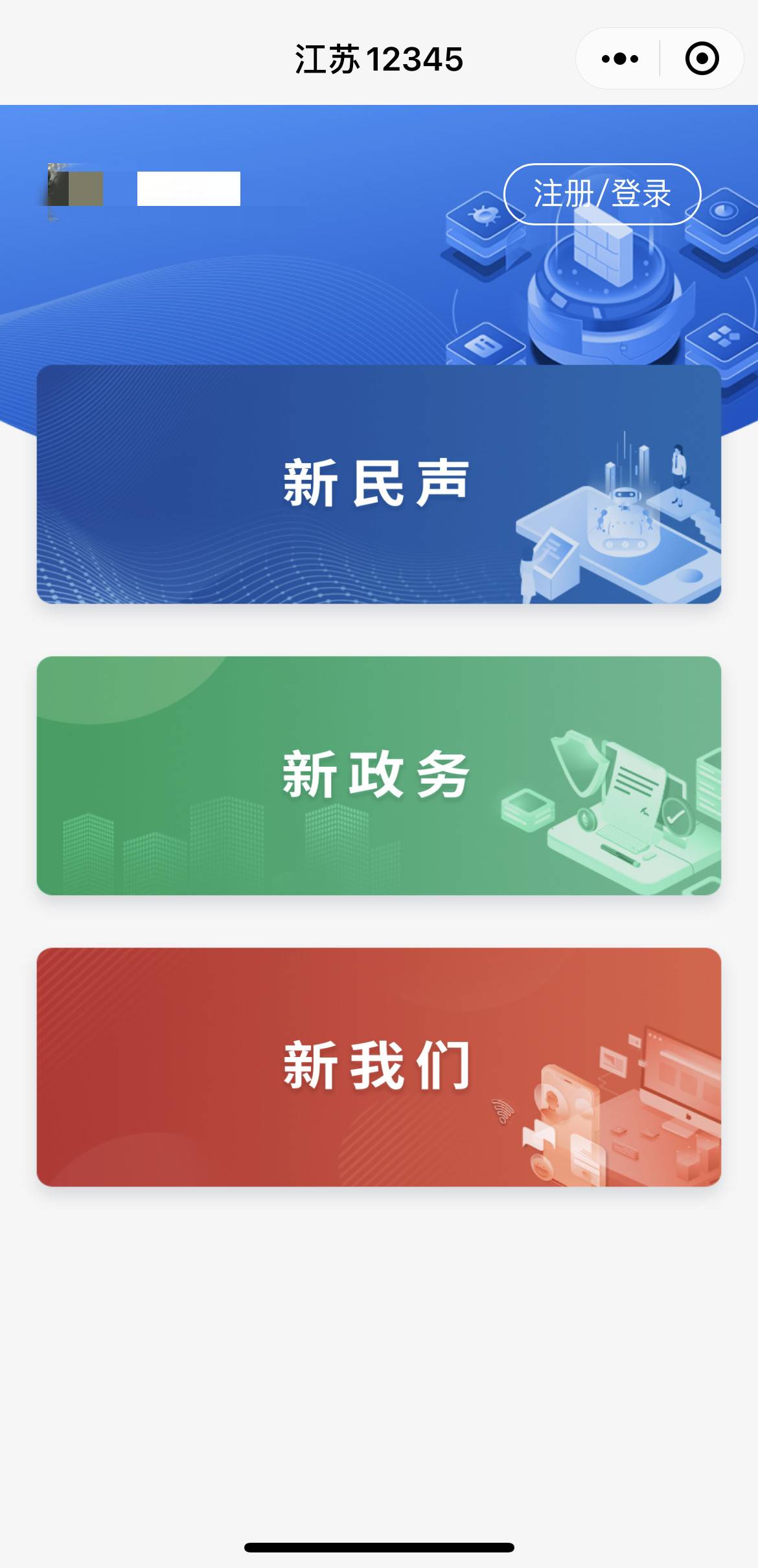Open the 新我们 card
The width and height of the screenshot is (758, 1568).
coord(378,1067)
